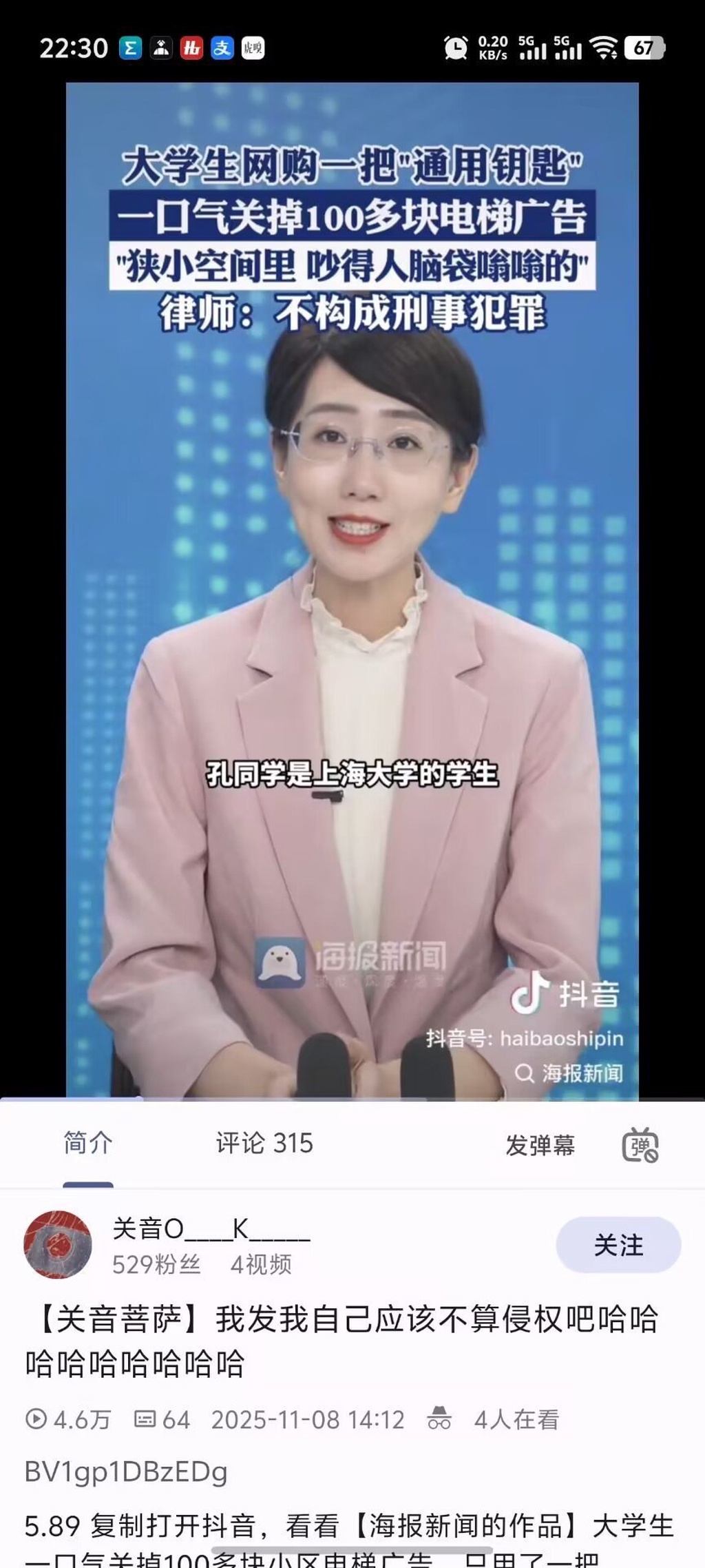Tap 发弹幕 to send a danmaku
705x1568 pixels.
540,1145
